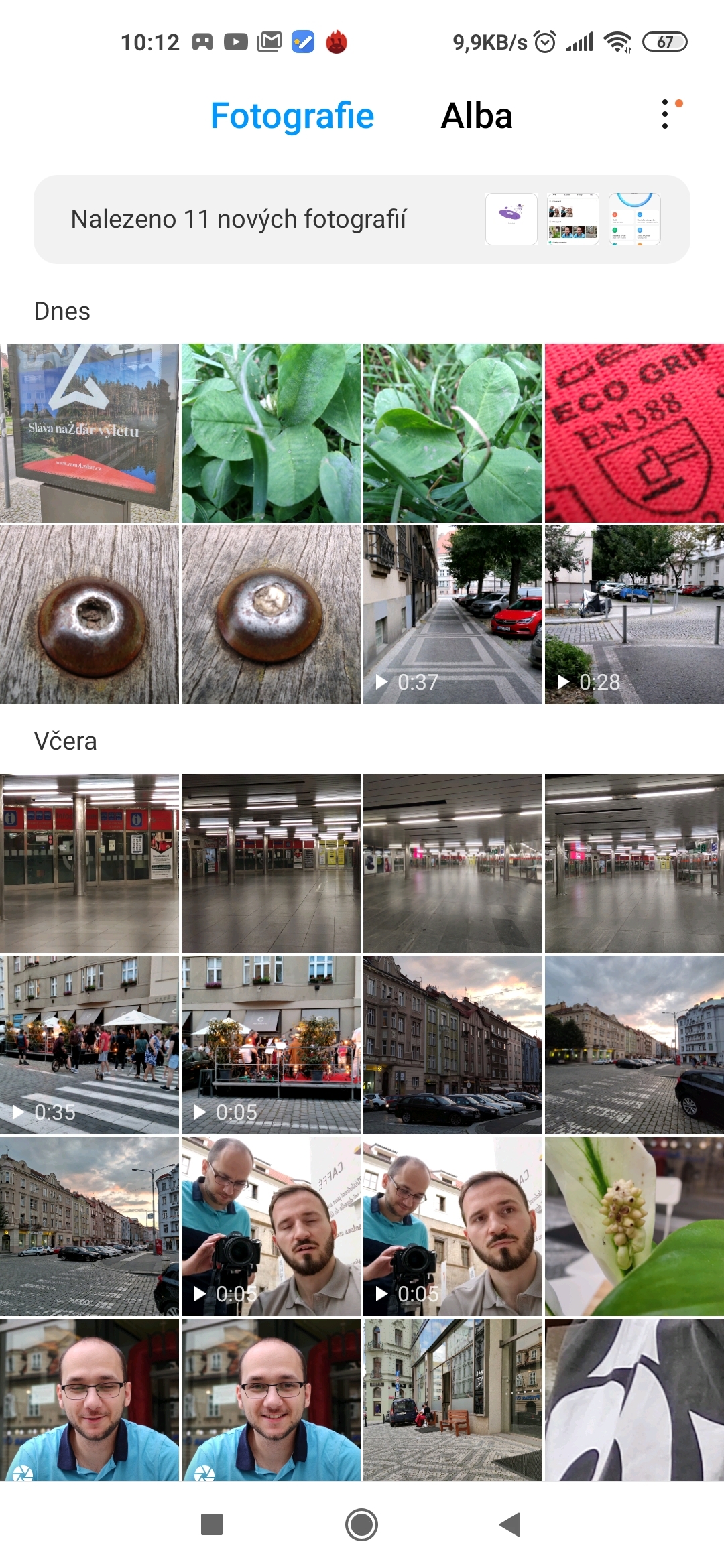Open the white peace lily flower photo

(634, 1226)
